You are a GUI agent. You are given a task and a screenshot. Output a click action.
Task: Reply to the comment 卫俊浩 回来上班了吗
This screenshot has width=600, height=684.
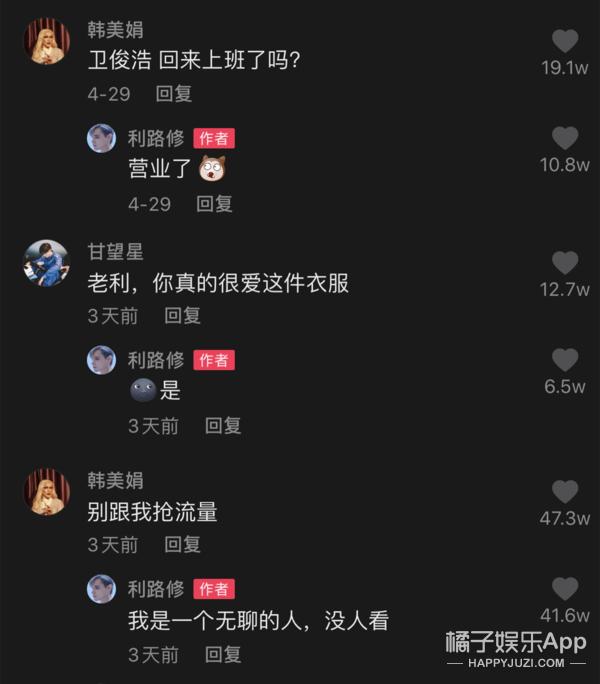(174, 93)
